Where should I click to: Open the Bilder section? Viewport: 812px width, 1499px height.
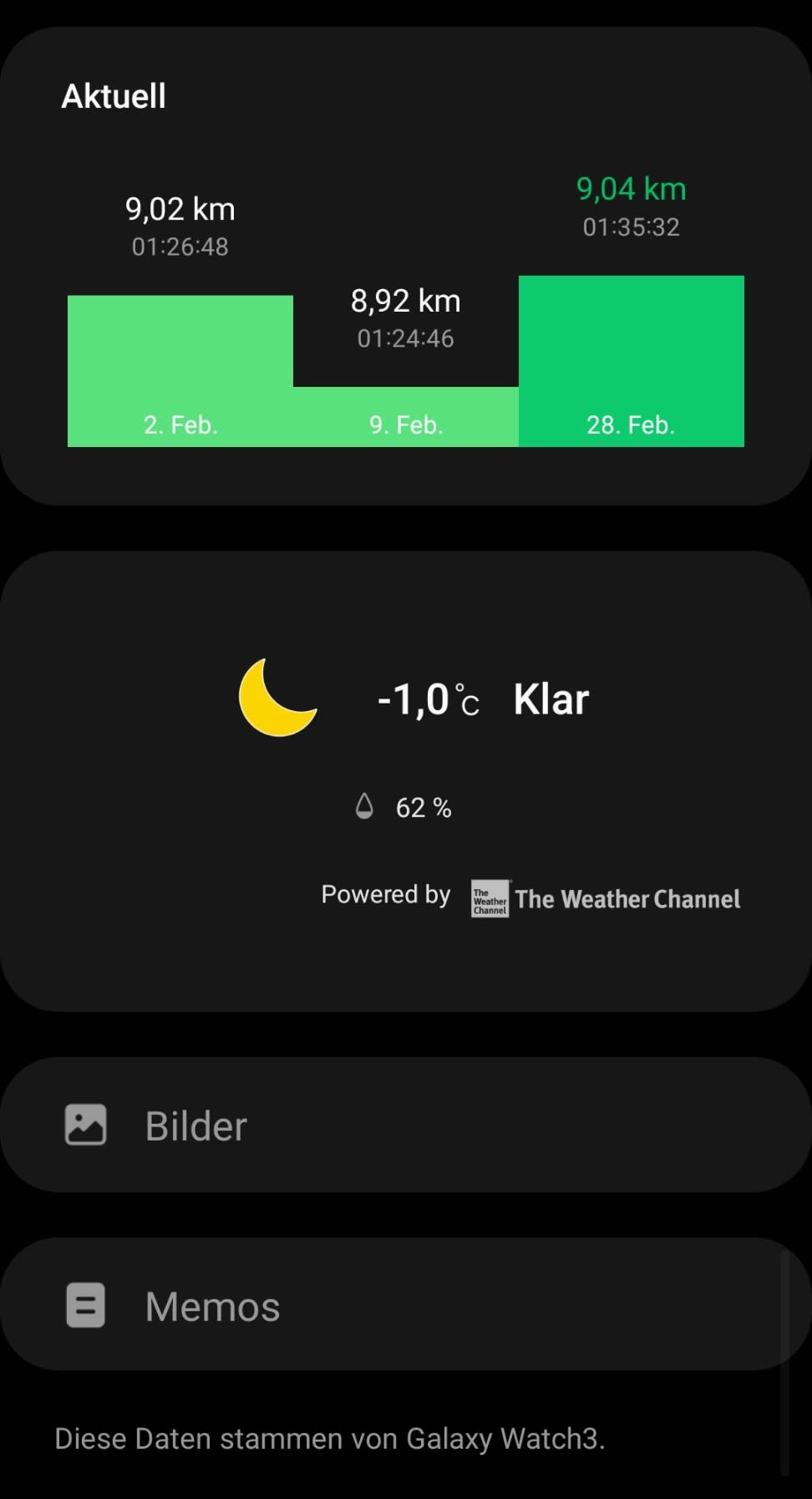406,1125
